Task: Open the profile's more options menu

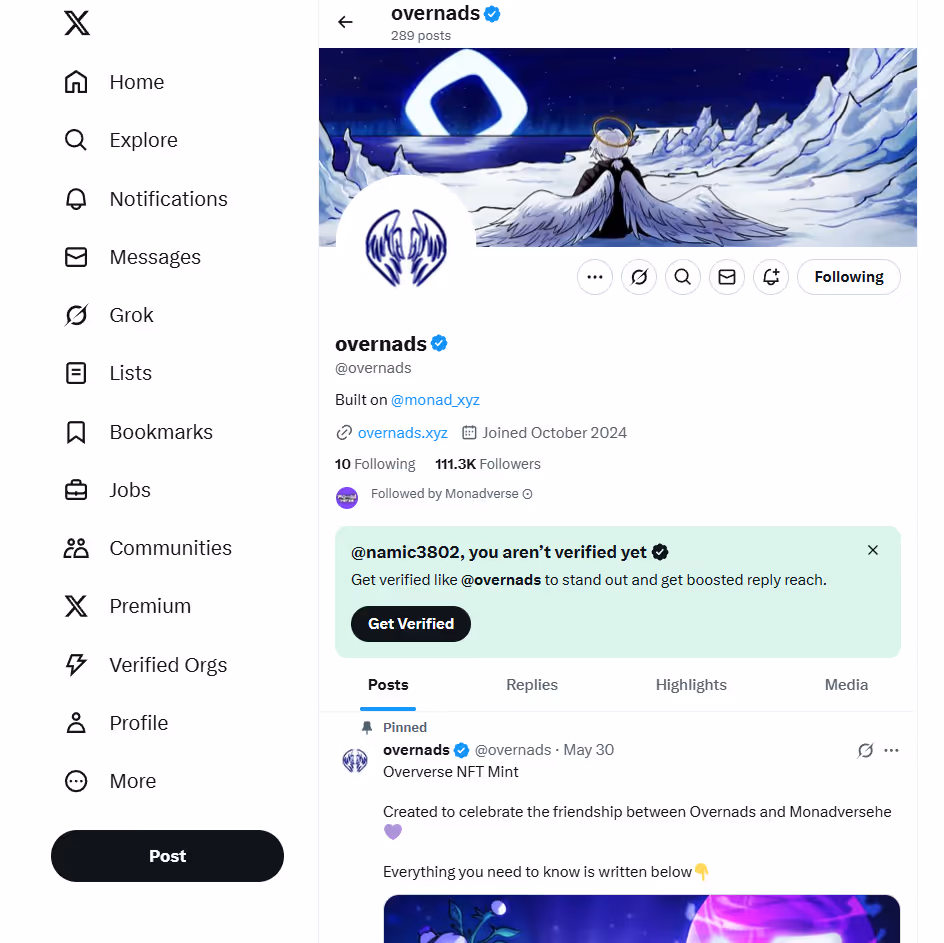Action: [x=595, y=277]
